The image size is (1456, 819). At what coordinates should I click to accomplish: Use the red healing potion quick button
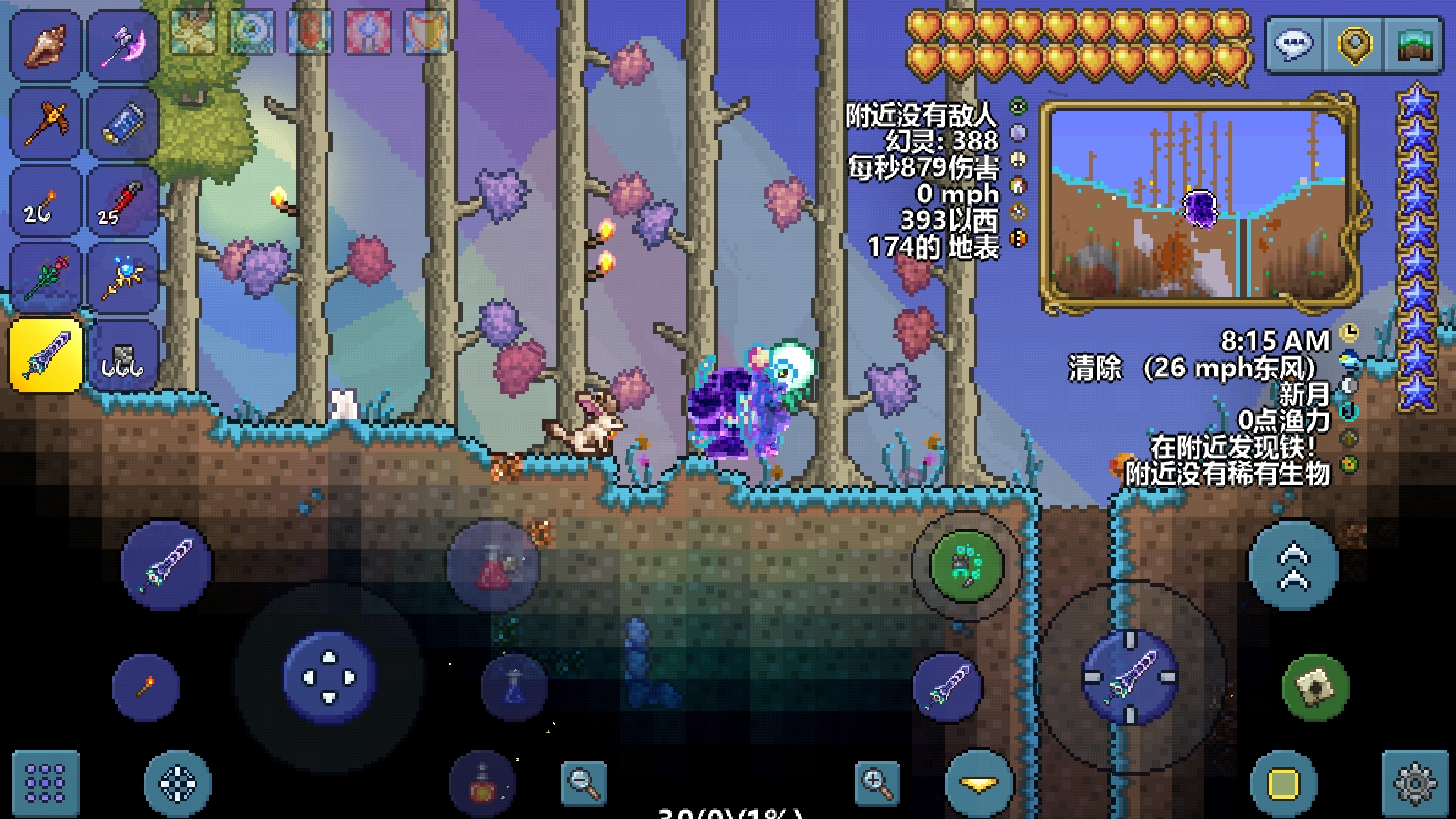493,566
